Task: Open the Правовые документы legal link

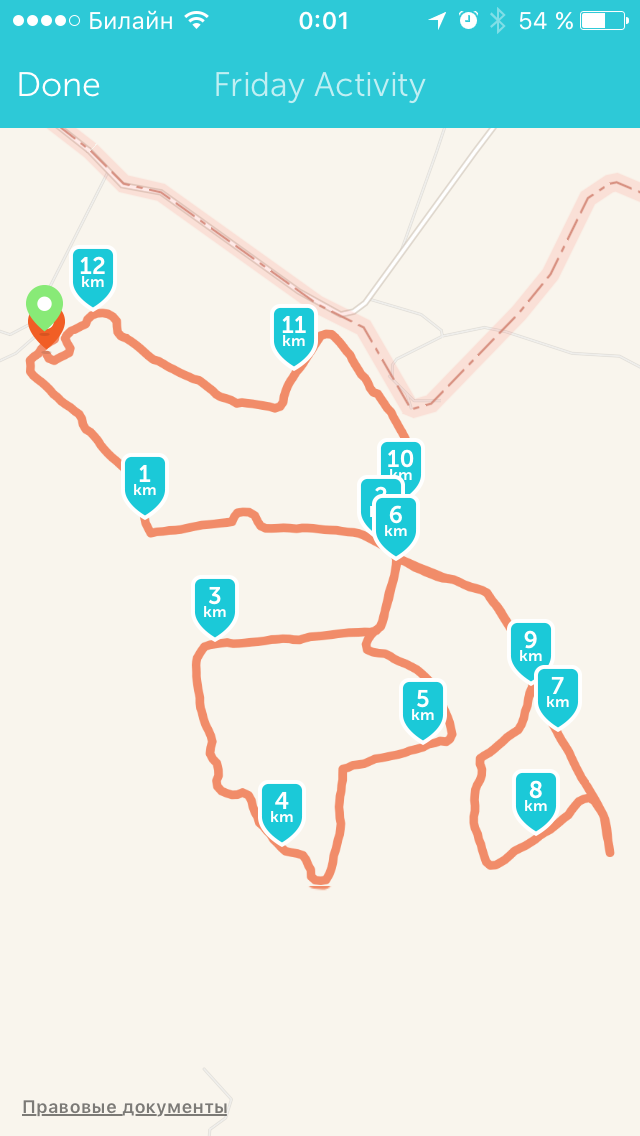Action: pyautogui.click(x=125, y=1107)
